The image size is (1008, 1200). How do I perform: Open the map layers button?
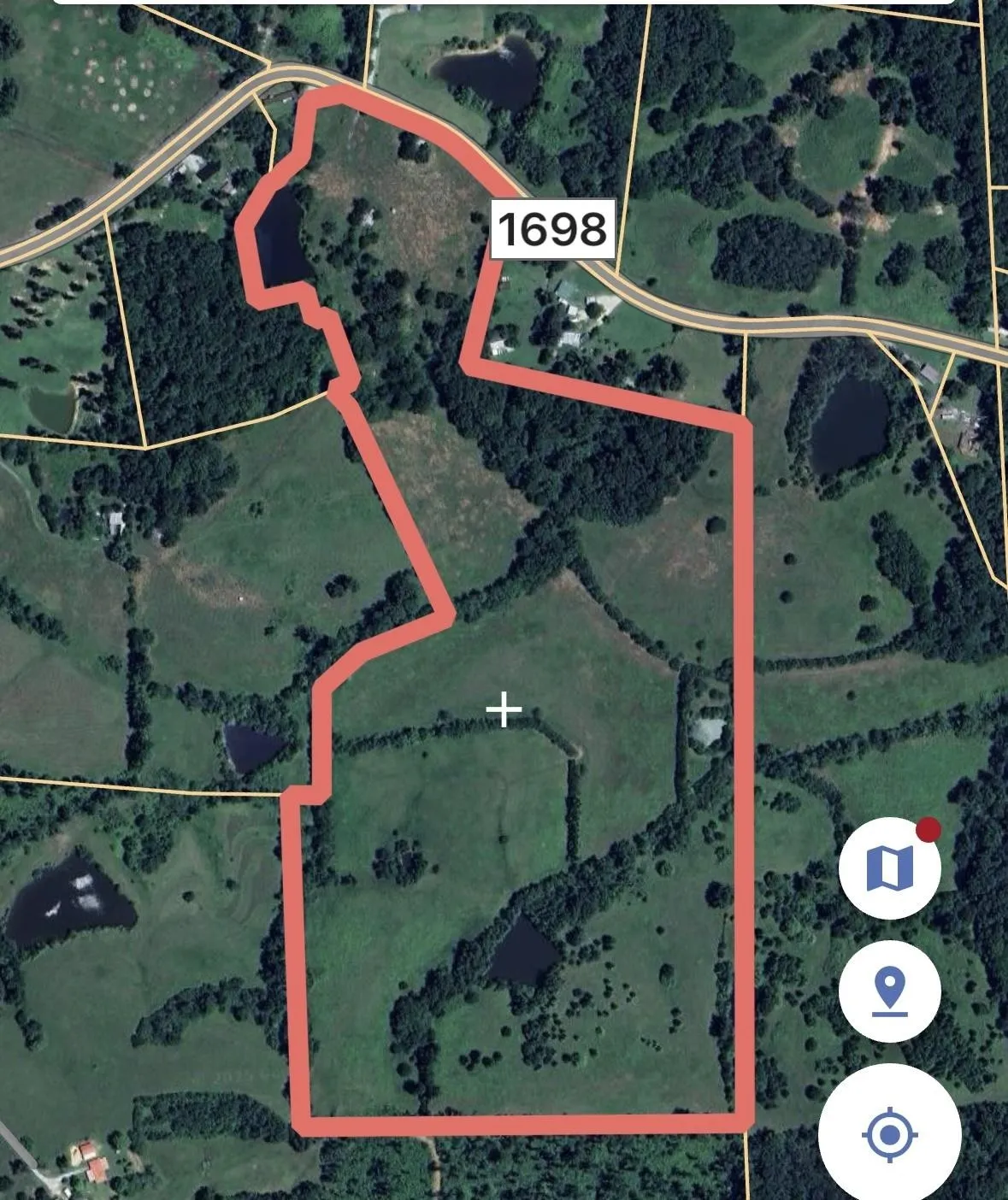click(x=889, y=868)
